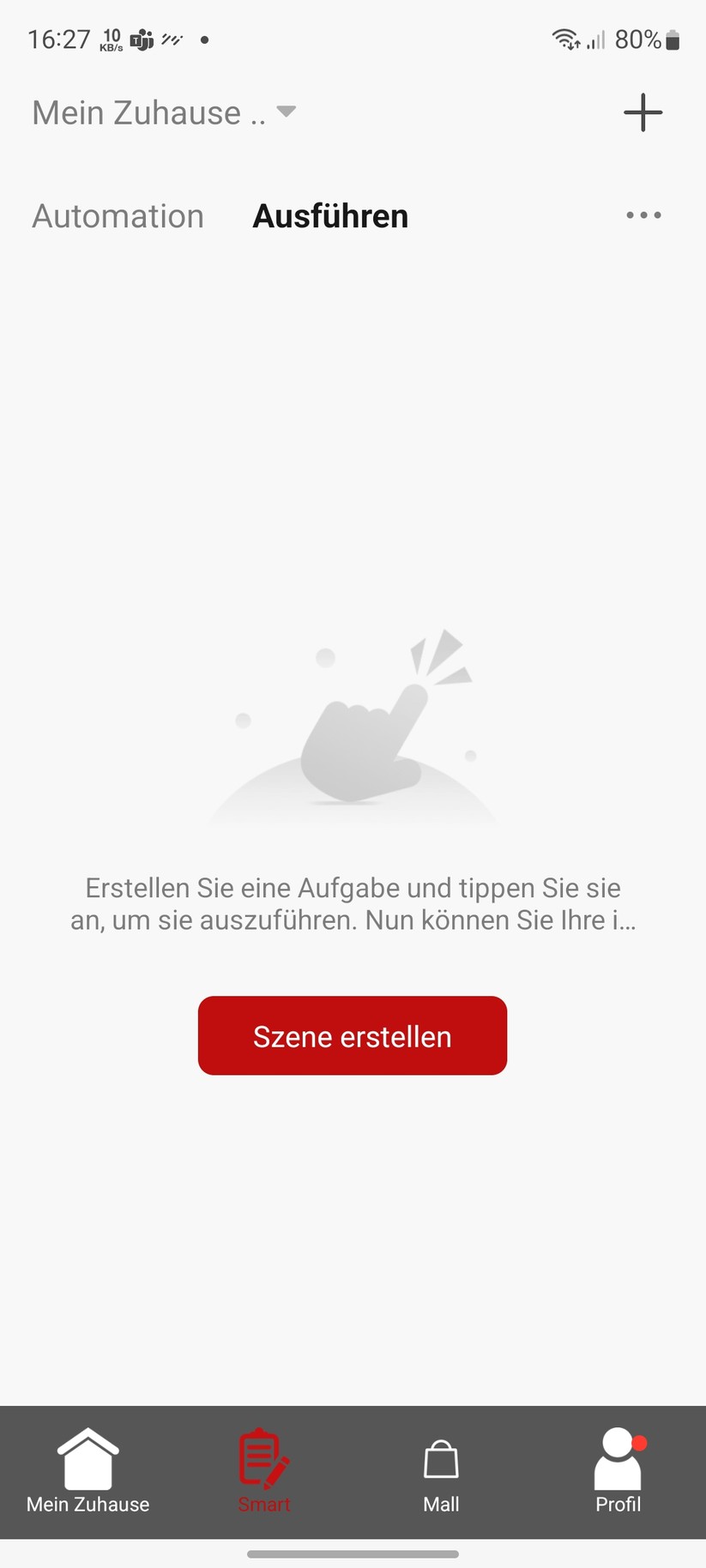Tap the Mall label in bottom navigation
The width and height of the screenshot is (706, 1568).
coord(441,1503)
